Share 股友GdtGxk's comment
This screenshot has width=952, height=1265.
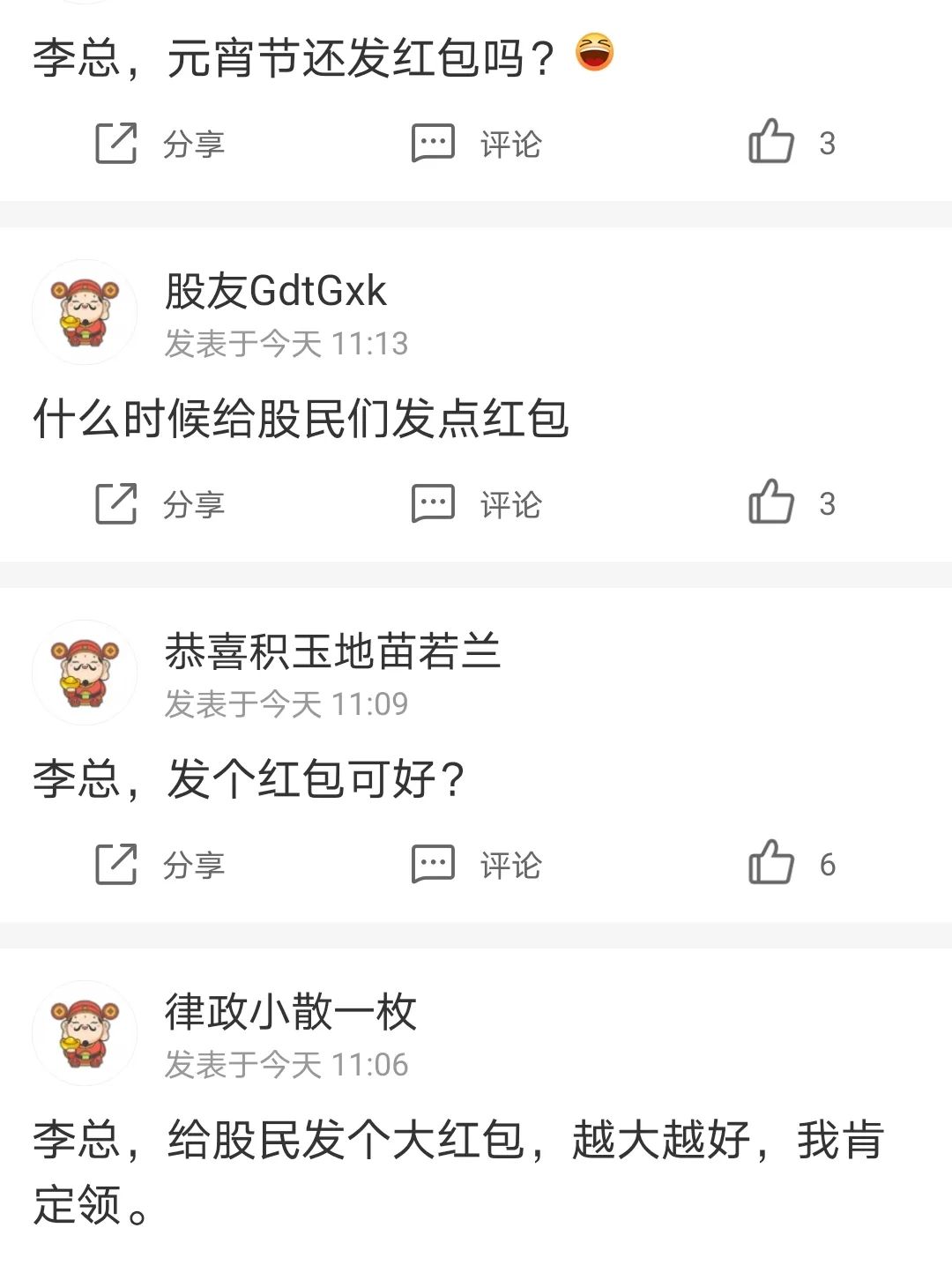(159, 504)
